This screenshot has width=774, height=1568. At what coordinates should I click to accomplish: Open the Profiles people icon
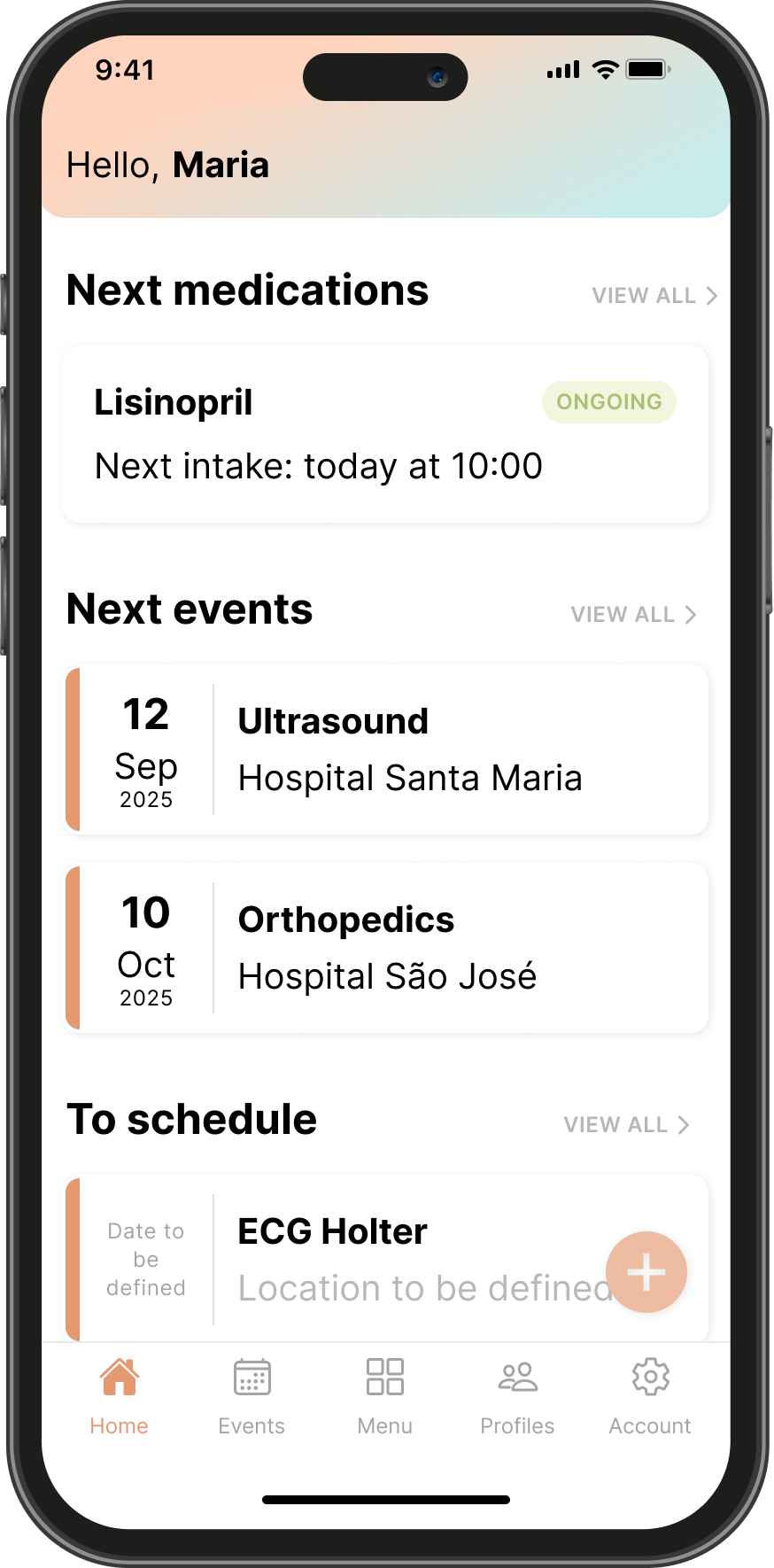(517, 1377)
